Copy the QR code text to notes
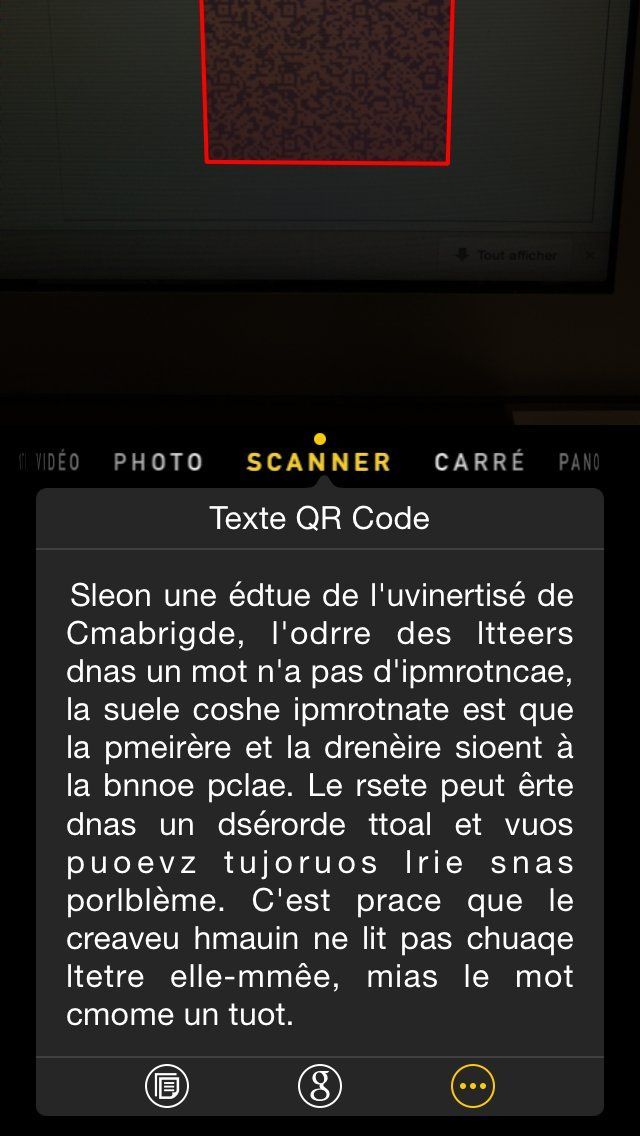The image size is (640, 1136). tap(166, 1085)
